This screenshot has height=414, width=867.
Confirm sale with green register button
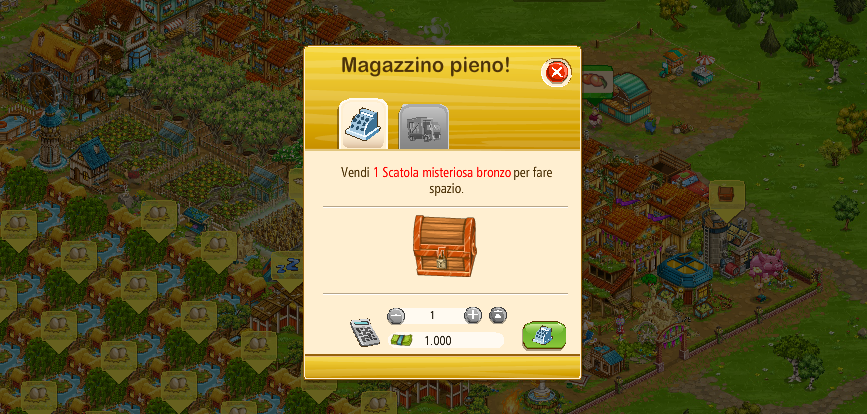(543, 335)
